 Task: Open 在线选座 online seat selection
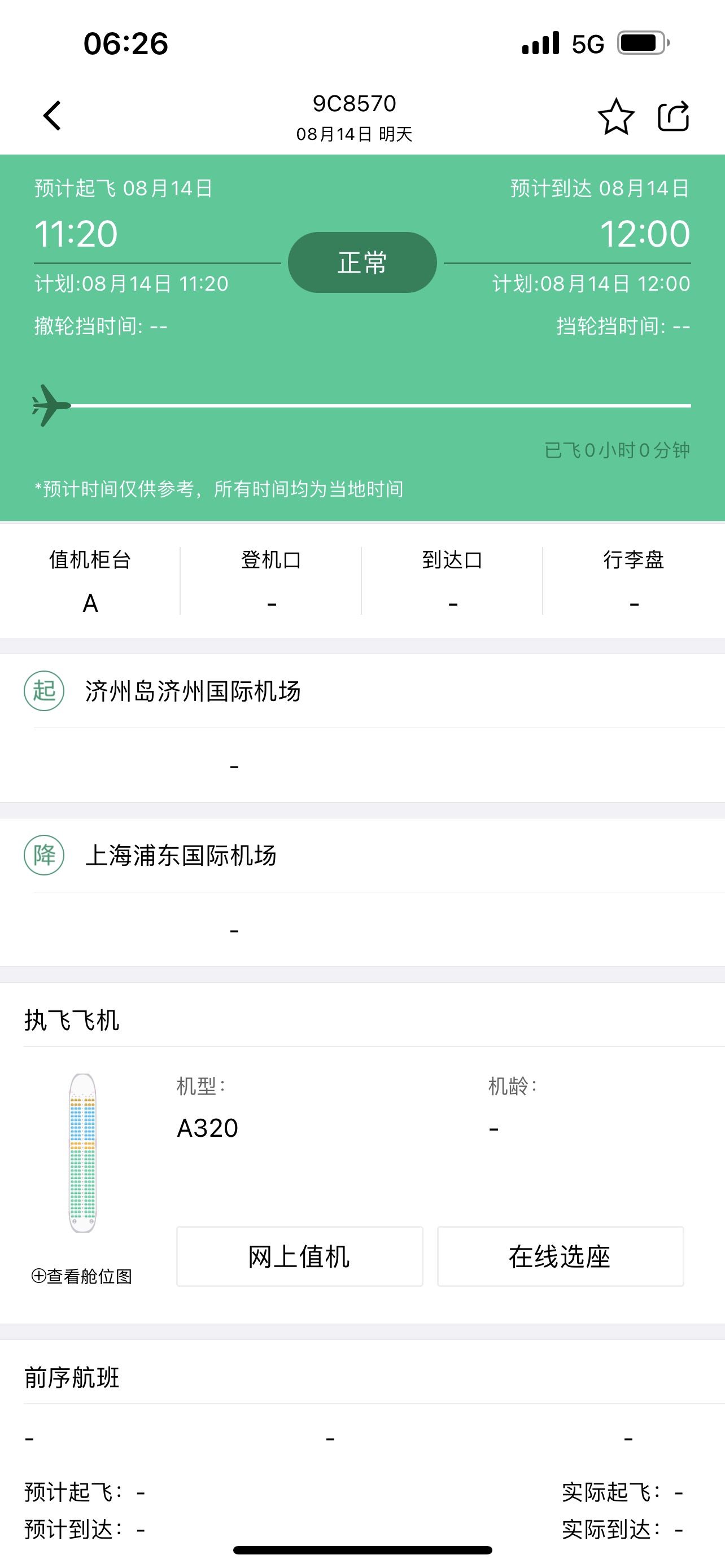(x=560, y=1256)
